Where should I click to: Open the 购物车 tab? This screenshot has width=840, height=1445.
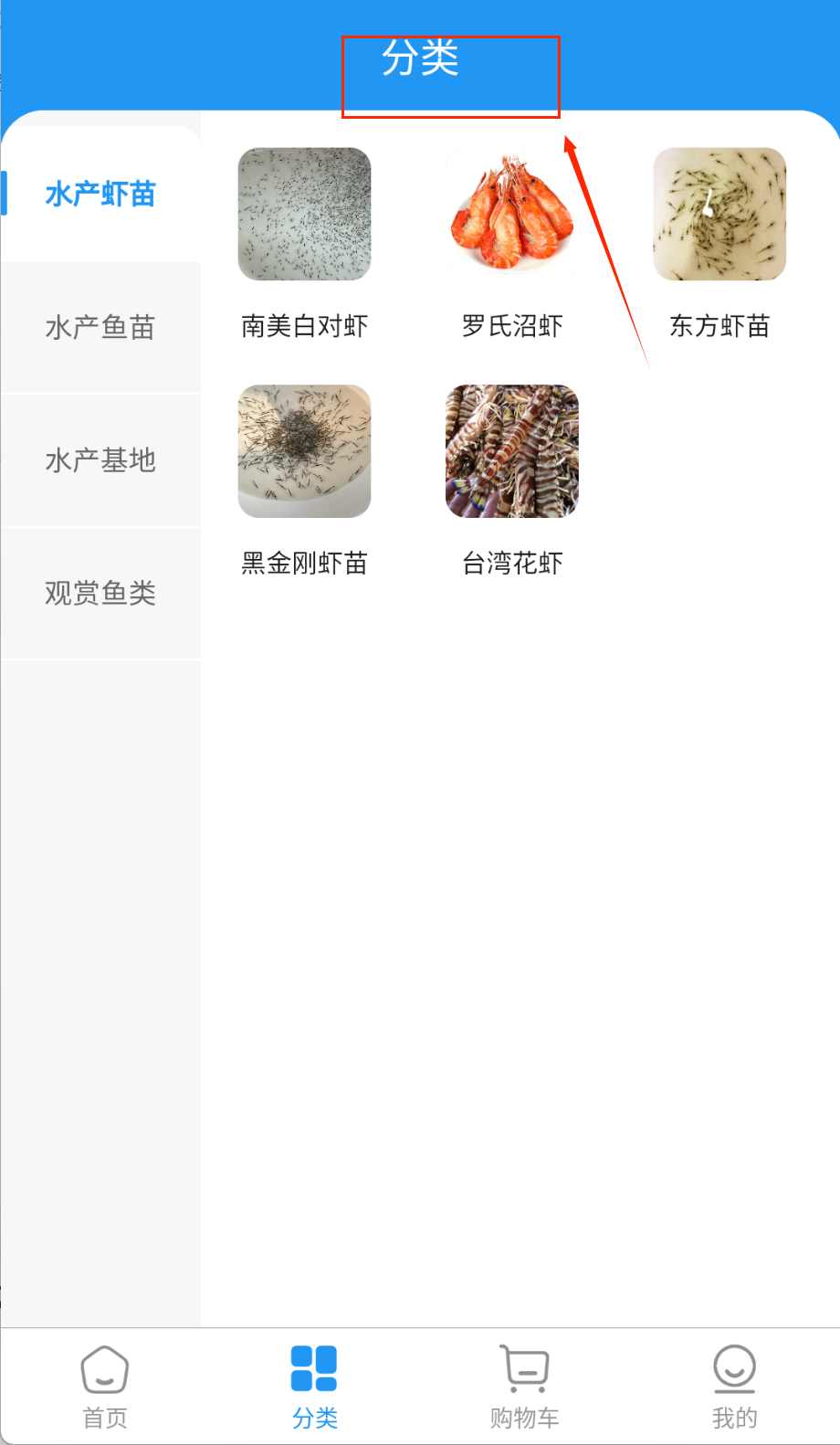(x=524, y=1385)
